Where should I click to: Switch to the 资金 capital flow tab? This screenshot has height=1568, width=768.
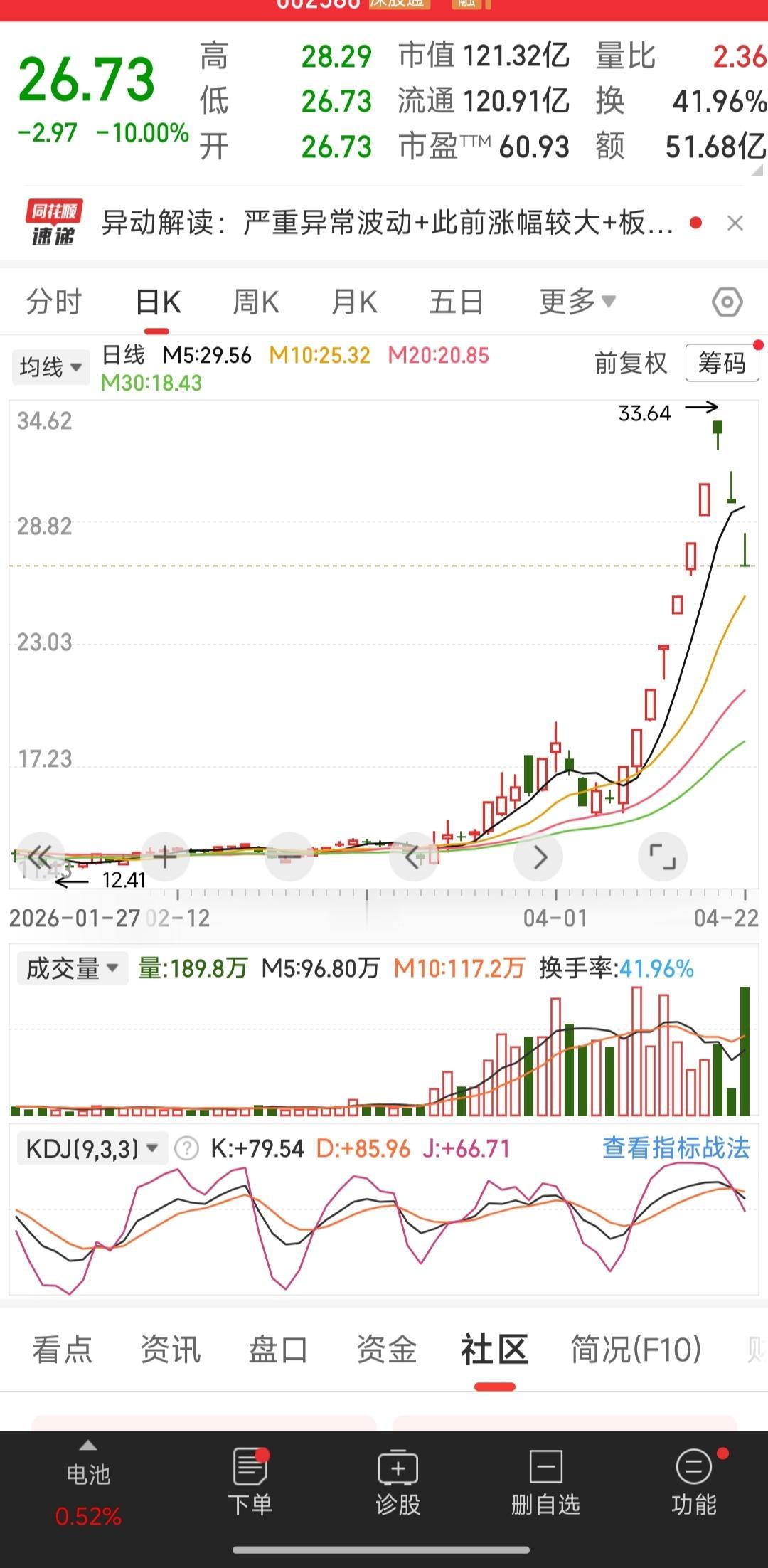pos(387,1347)
